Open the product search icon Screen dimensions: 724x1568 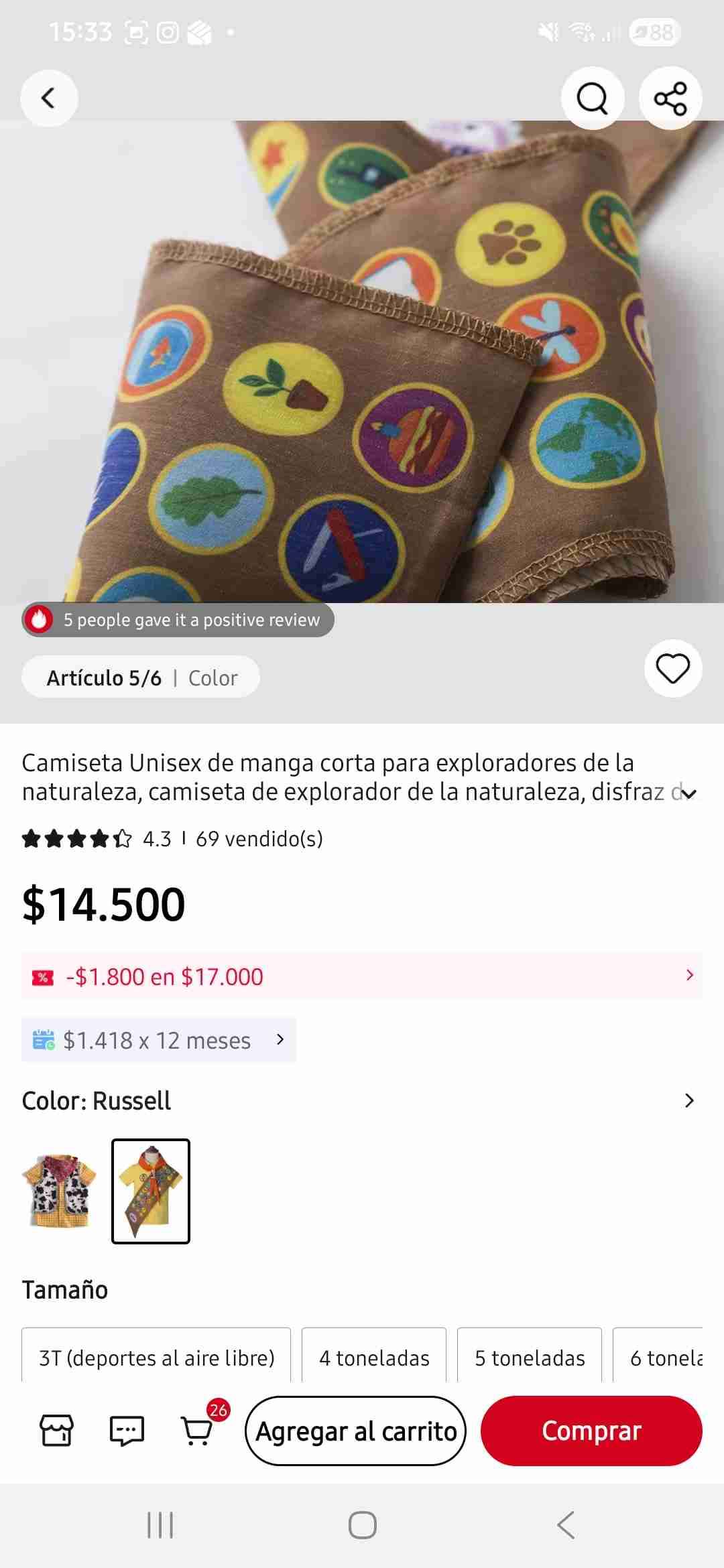592,98
